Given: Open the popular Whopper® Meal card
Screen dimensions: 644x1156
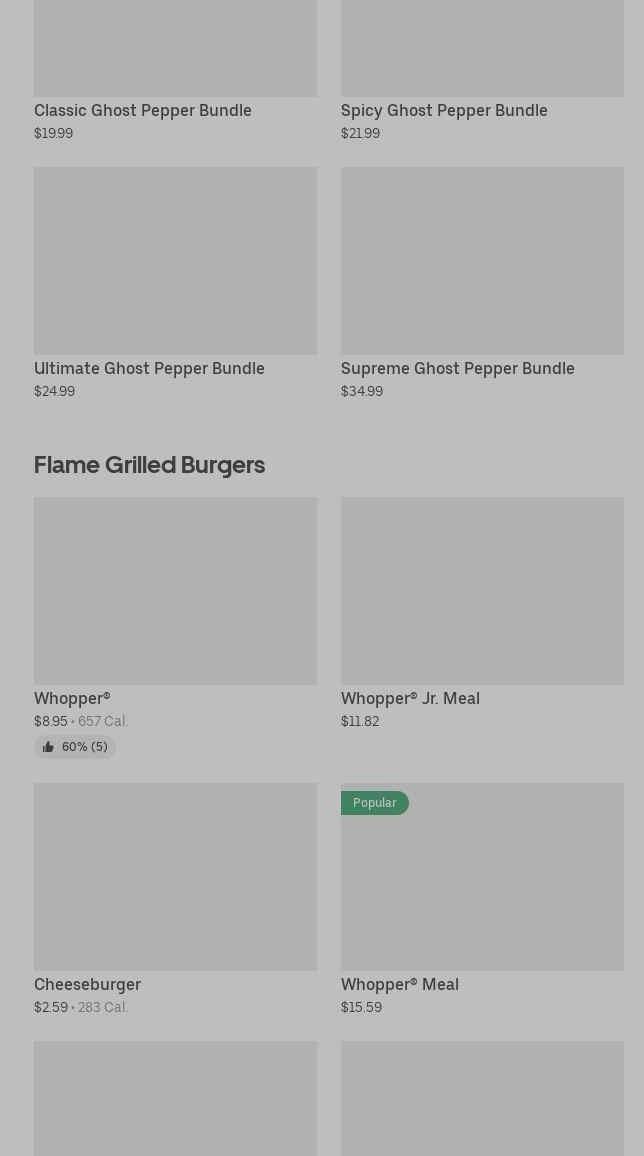Looking at the screenshot, I should [482, 885].
